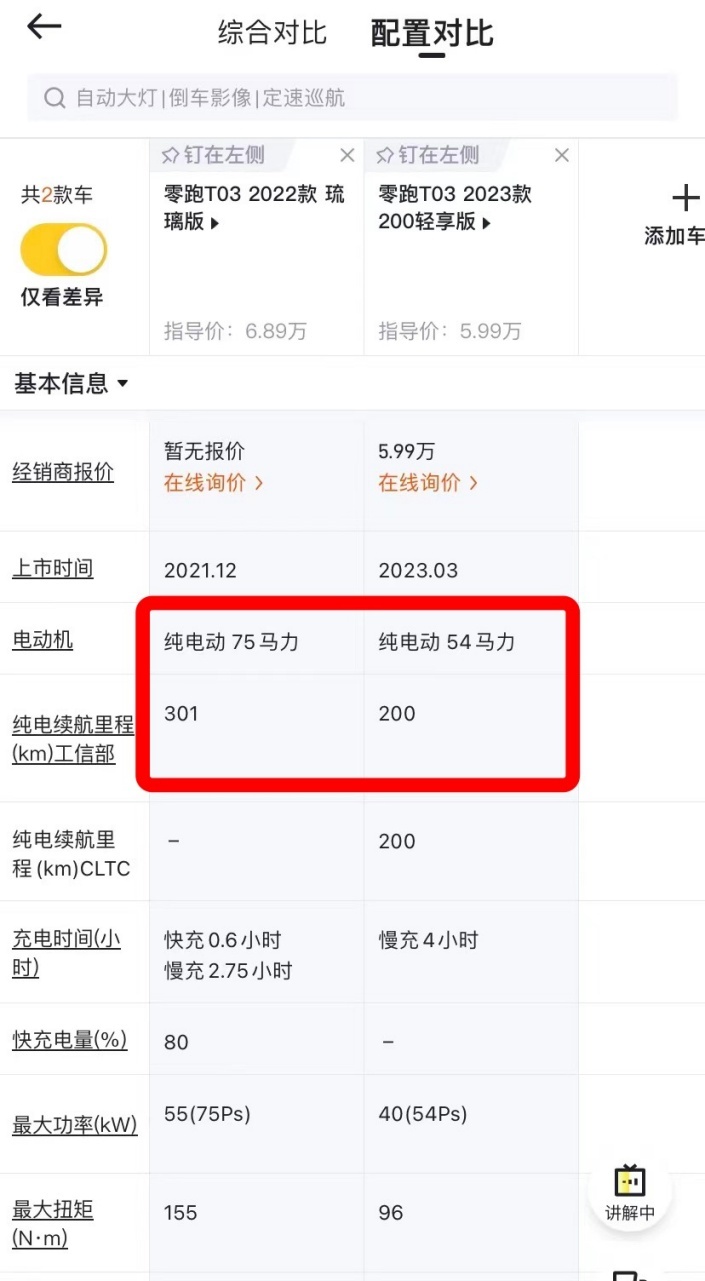
Task: Open the search box for 自动大灯
Action: click(x=352, y=98)
